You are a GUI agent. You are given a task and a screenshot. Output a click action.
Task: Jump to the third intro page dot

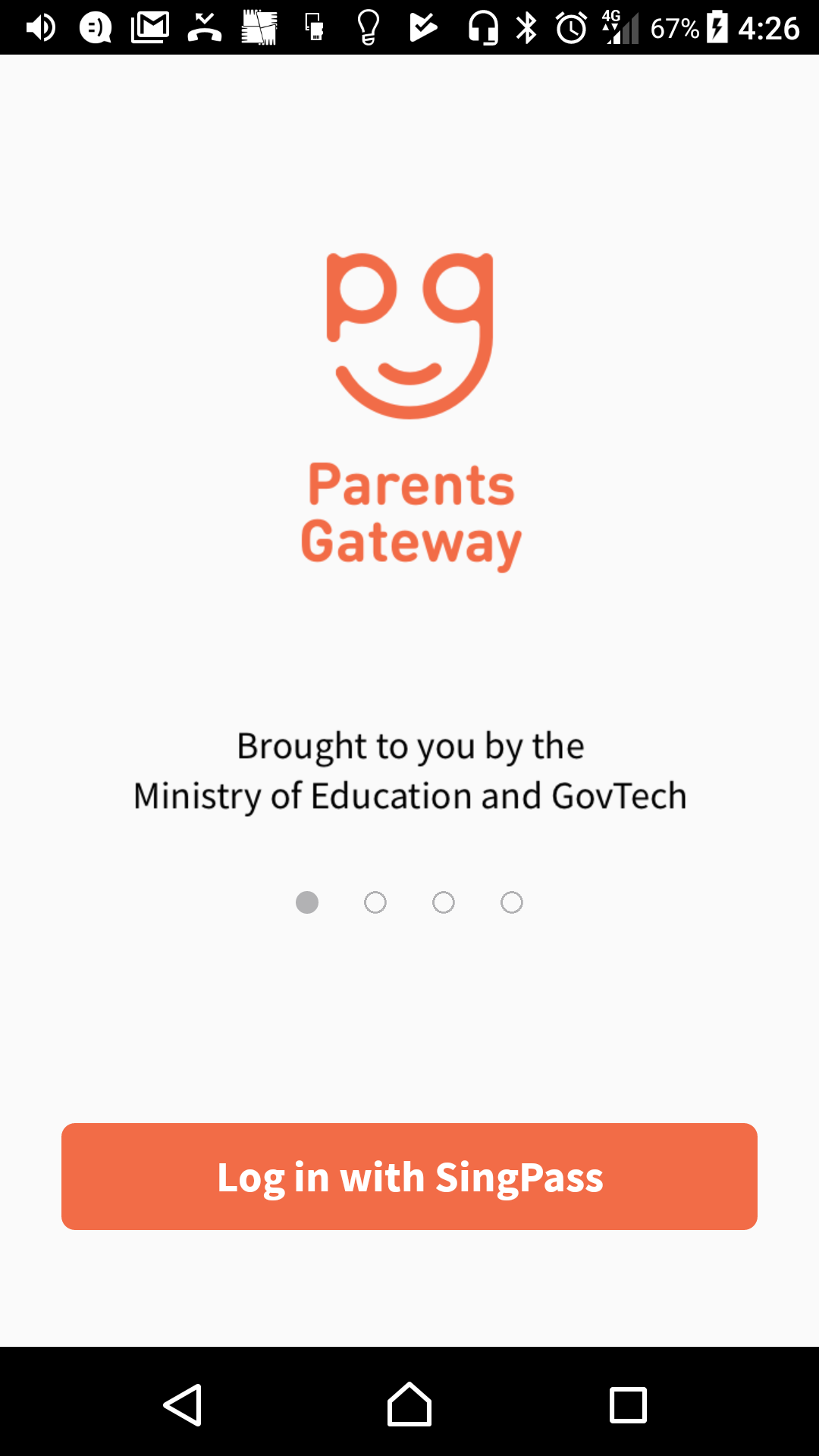coord(444,902)
